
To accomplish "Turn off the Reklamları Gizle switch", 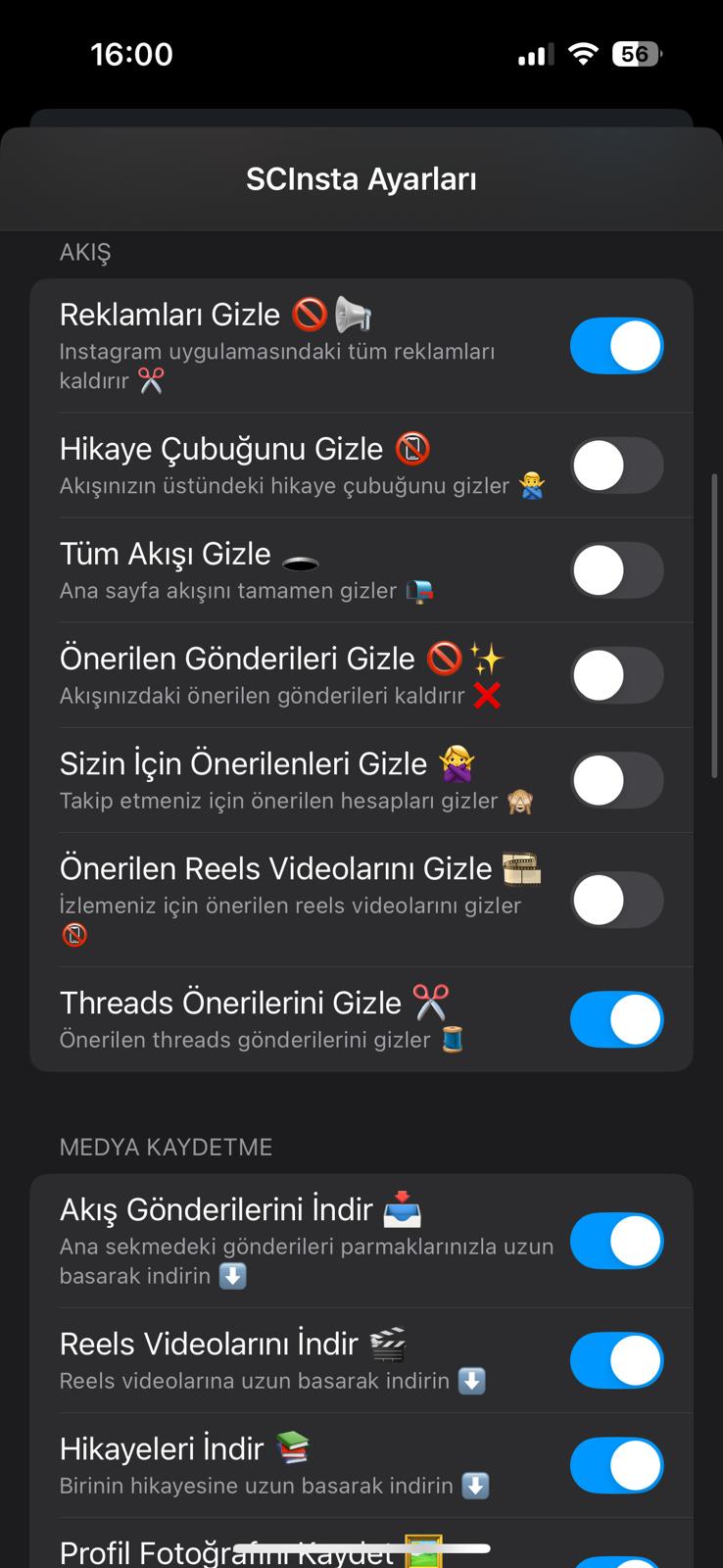I will [616, 346].
